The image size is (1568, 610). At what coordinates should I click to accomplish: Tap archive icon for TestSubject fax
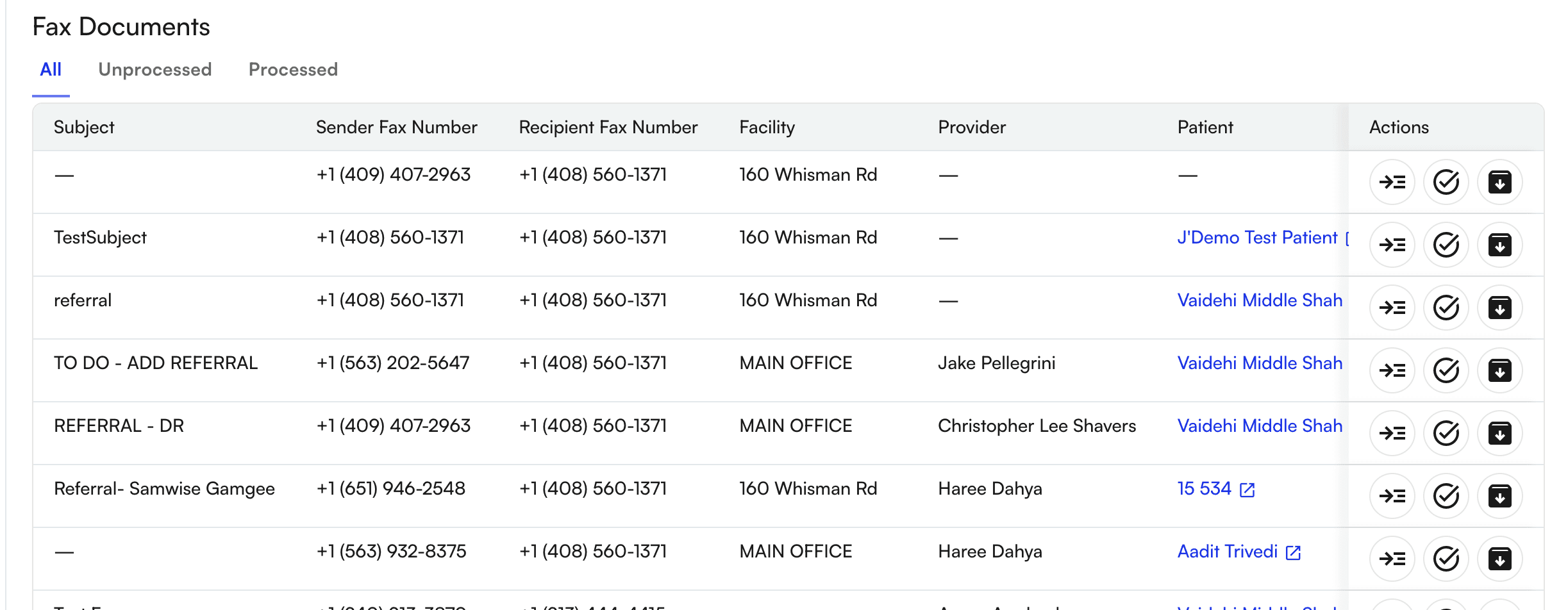click(x=1499, y=245)
